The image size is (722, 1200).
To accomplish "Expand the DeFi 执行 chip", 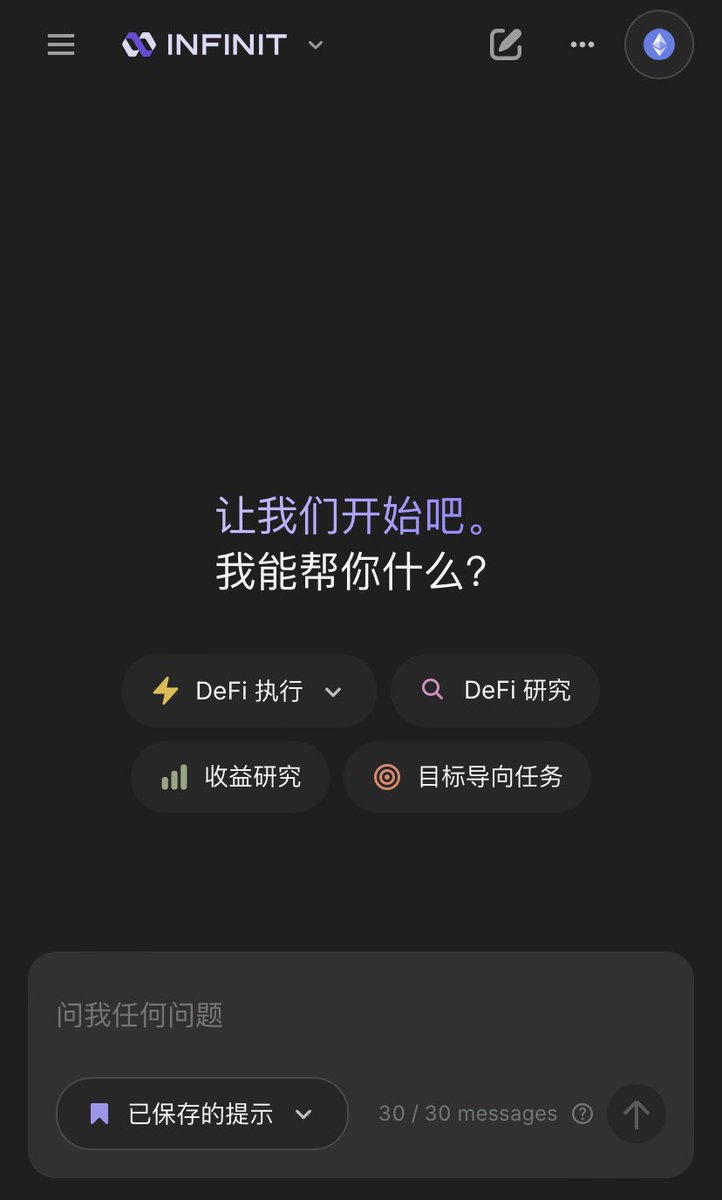I will tap(249, 691).
